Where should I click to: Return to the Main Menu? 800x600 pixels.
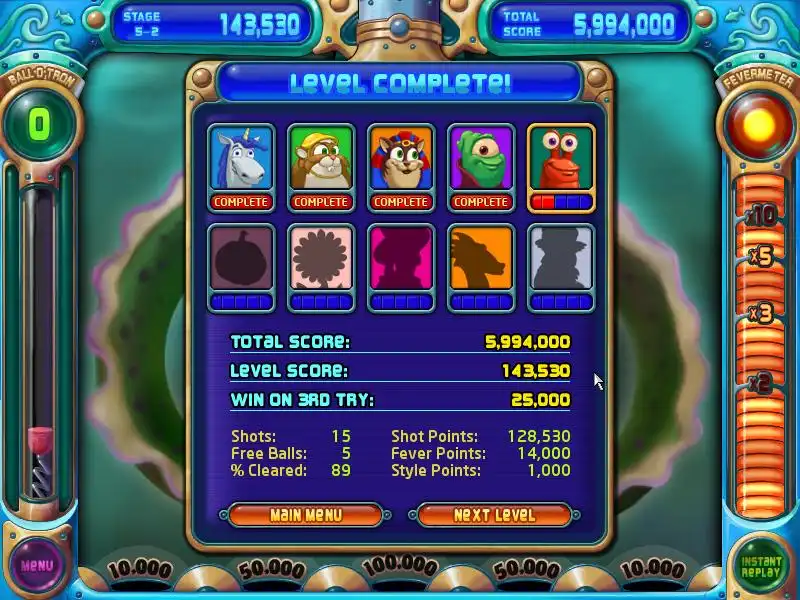tap(305, 515)
